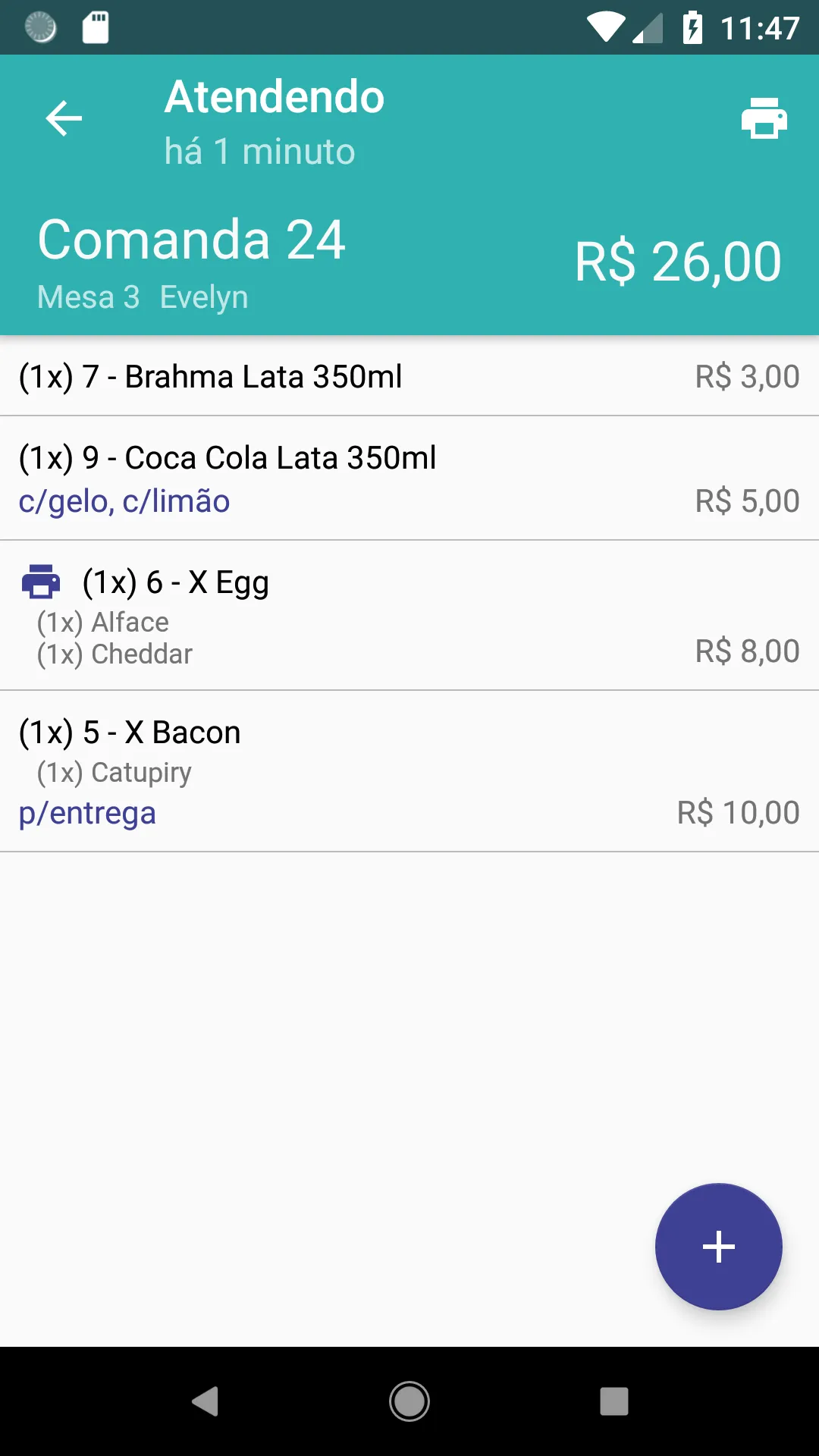The width and height of the screenshot is (819, 1456).
Task: Open the recent apps overview
Action: pyautogui.click(x=614, y=1401)
